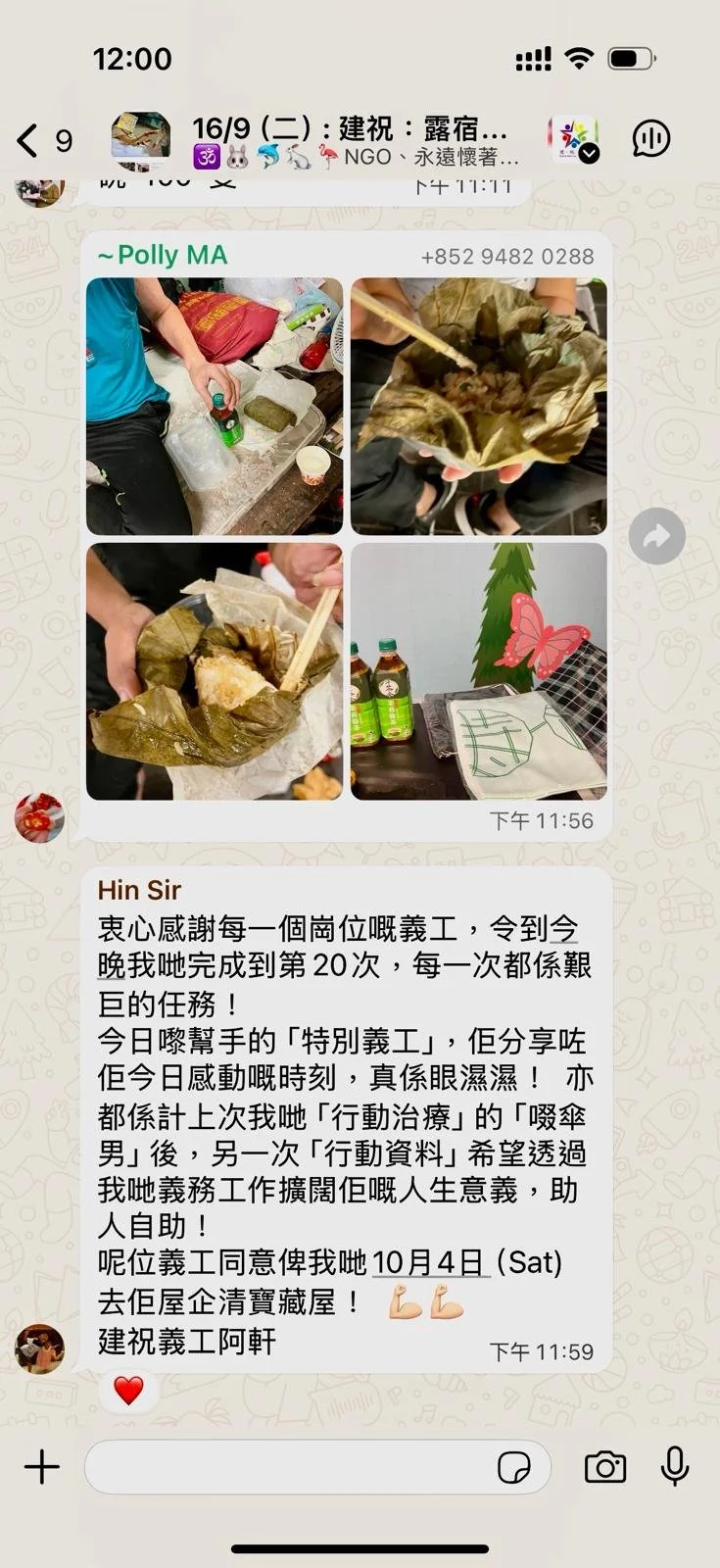
Task: Open the photo of the man in blue shirt
Action: pyautogui.click(x=215, y=406)
